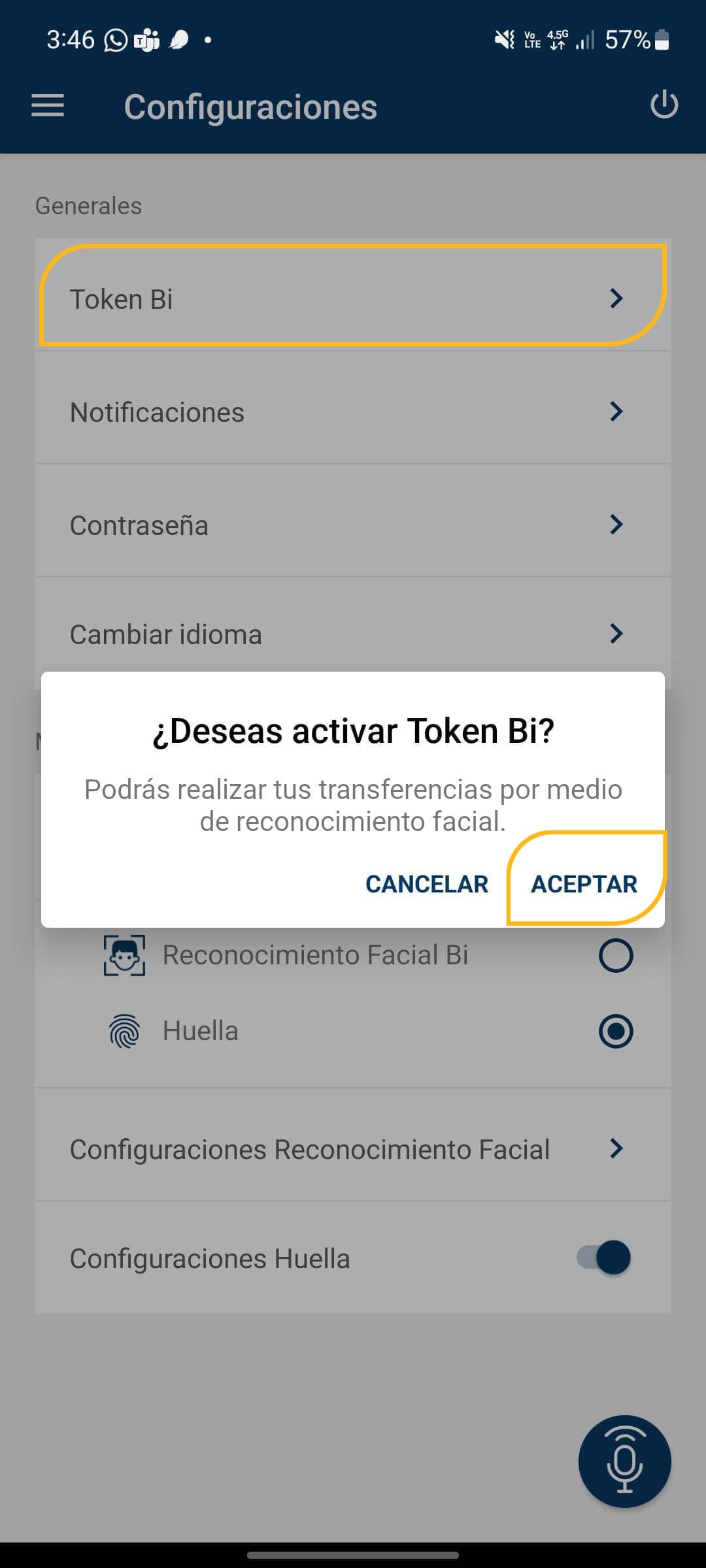Open the Token Bi settings row
Image resolution: width=706 pixels, height=1568 pixels.
coord(353,299)
